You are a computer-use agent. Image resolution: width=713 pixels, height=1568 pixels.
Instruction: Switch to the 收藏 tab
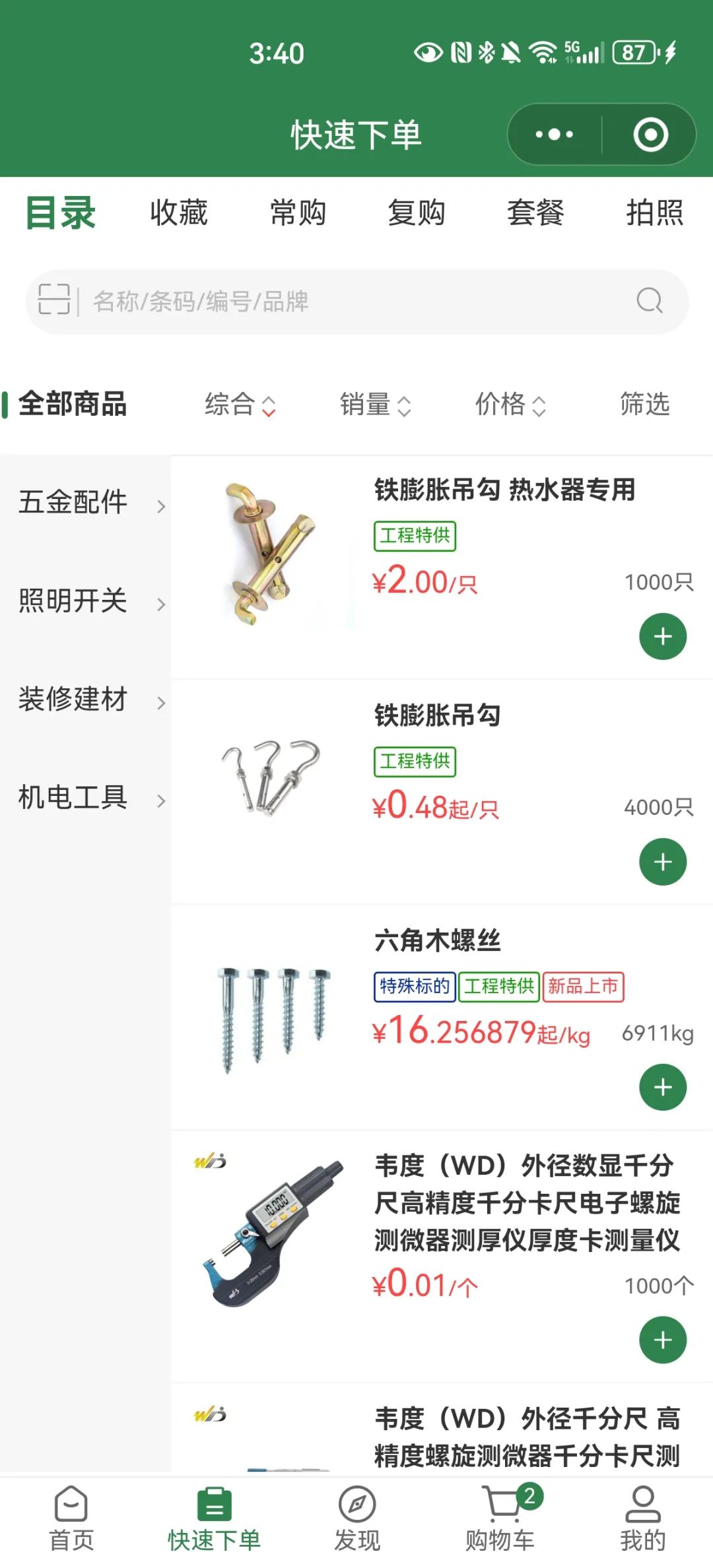(179, 213)
